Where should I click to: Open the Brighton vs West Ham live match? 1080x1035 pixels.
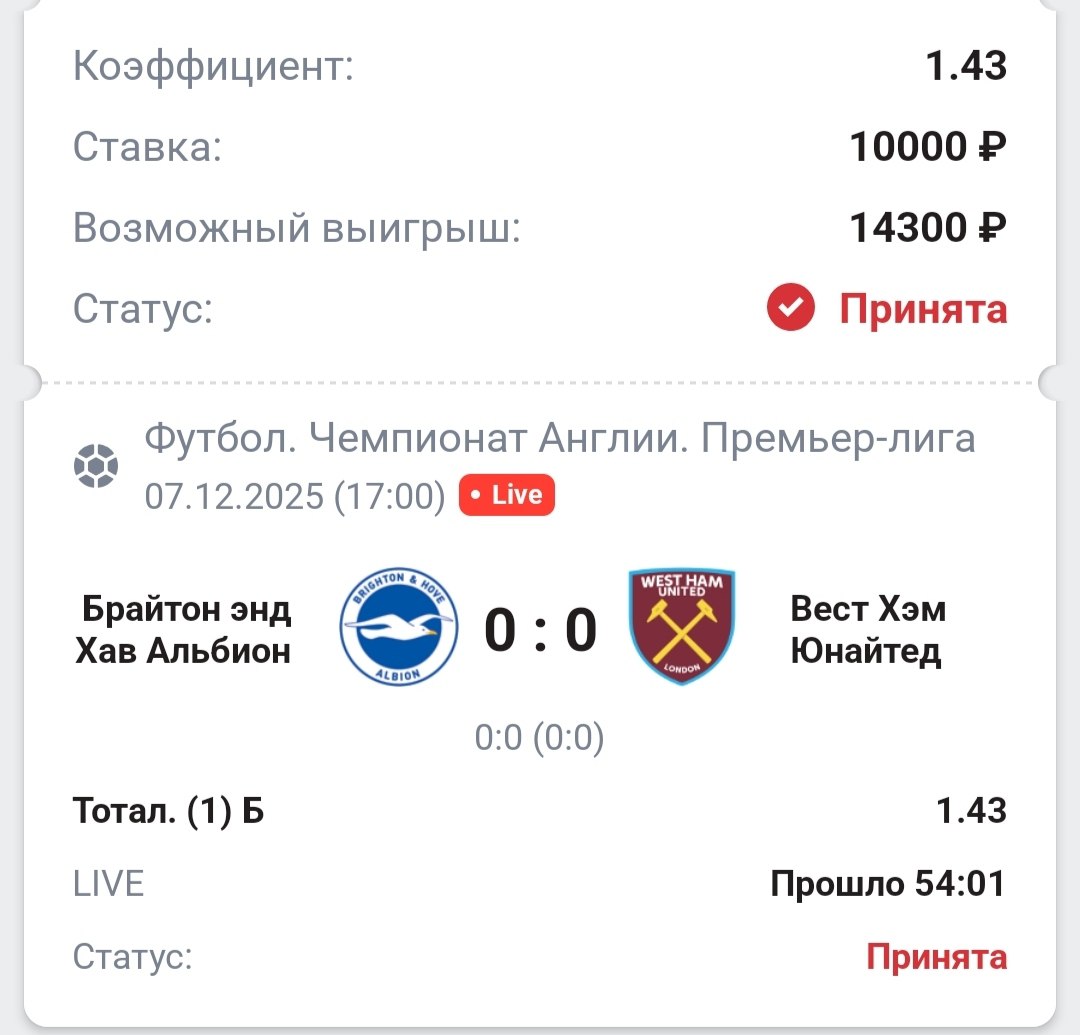coord(540,630)
